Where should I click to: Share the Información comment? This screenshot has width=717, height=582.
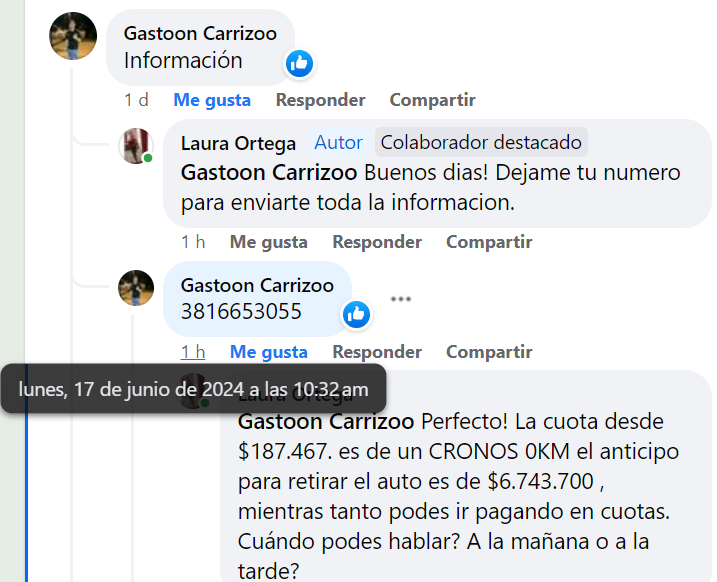pyautogui.click(x=432, y=100)
